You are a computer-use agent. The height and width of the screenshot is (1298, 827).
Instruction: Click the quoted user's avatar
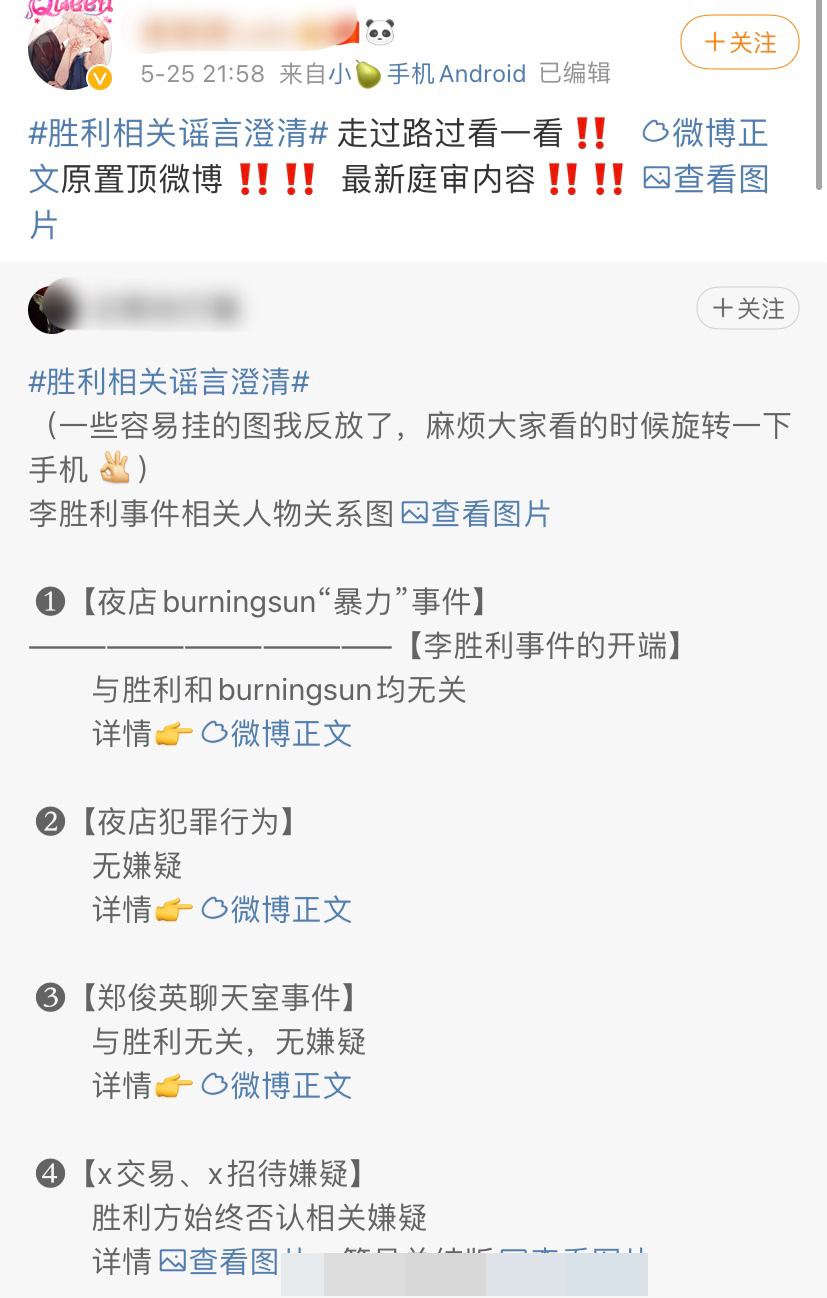47,309
